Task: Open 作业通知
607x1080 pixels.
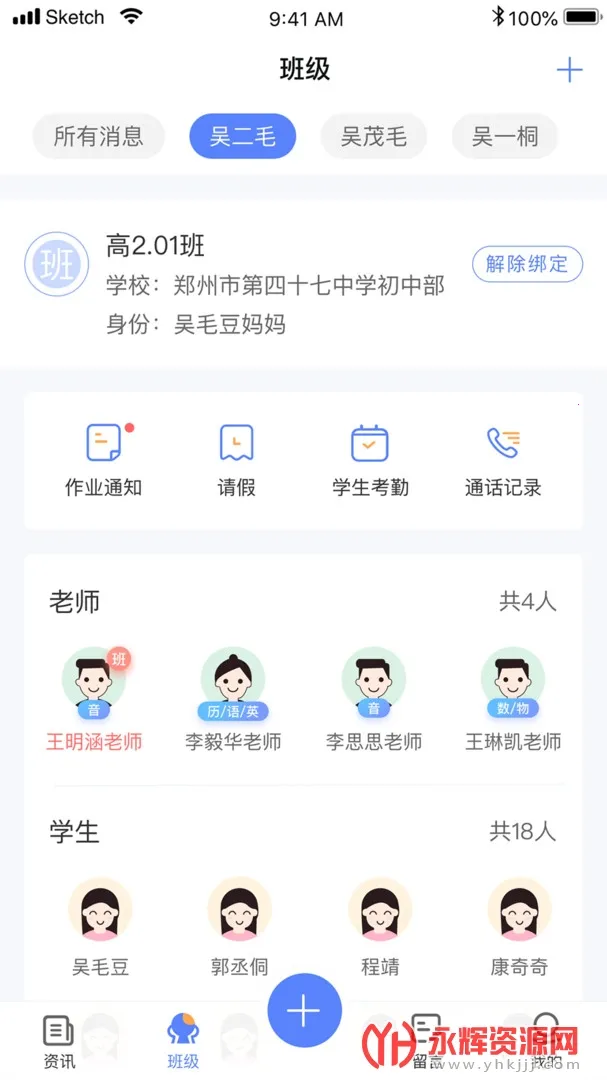Action: point(104,459)
